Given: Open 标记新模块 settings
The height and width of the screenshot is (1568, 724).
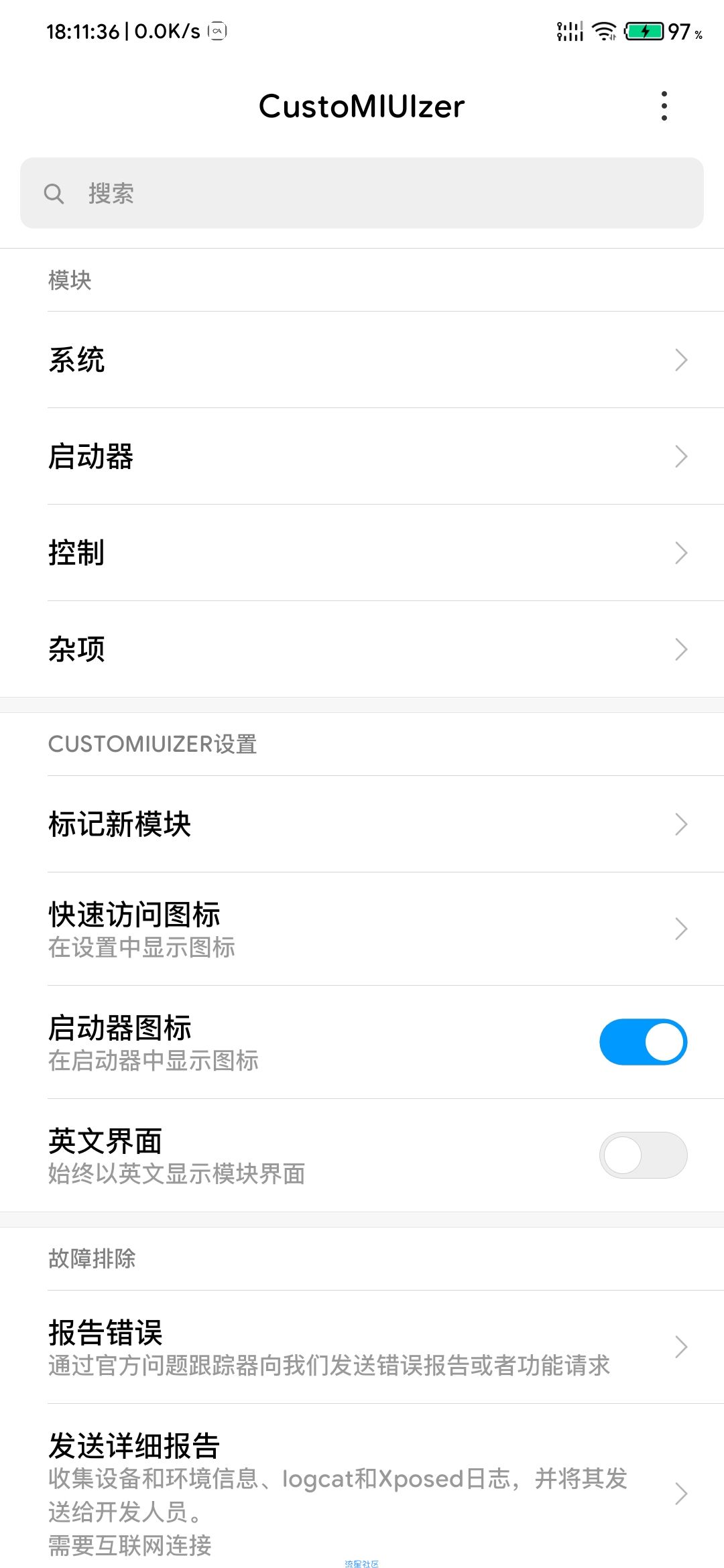Looking at the screenshot, I should pos(362,824).
